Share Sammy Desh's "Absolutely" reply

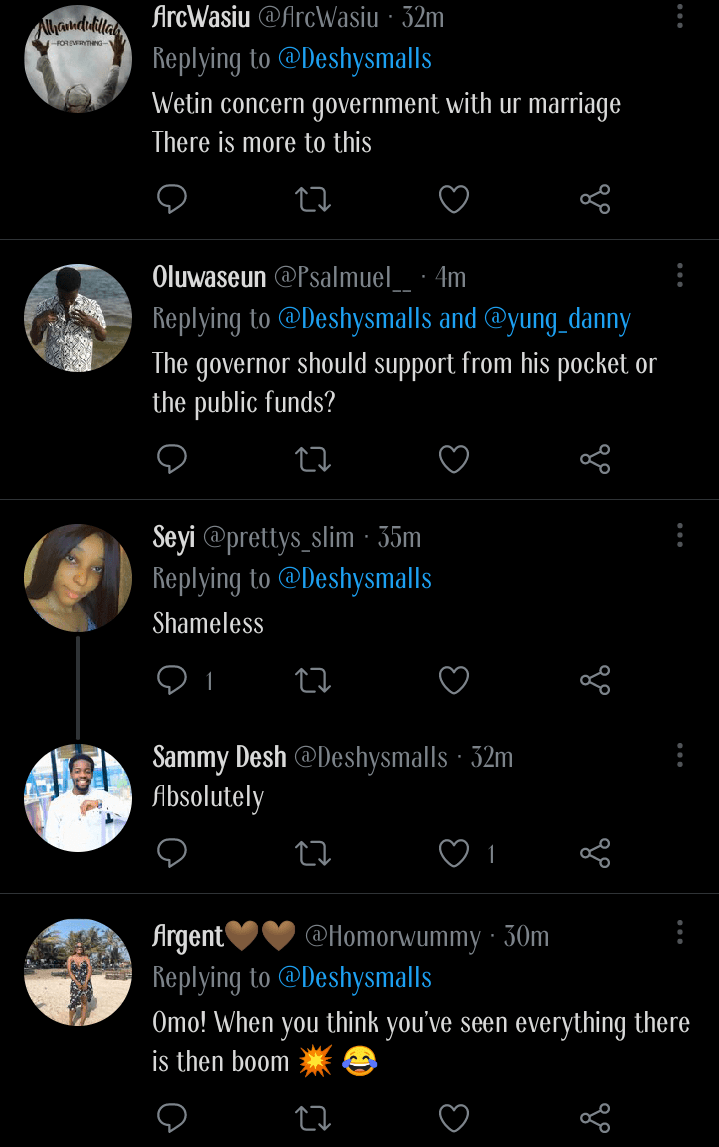(x=595, y=853)
